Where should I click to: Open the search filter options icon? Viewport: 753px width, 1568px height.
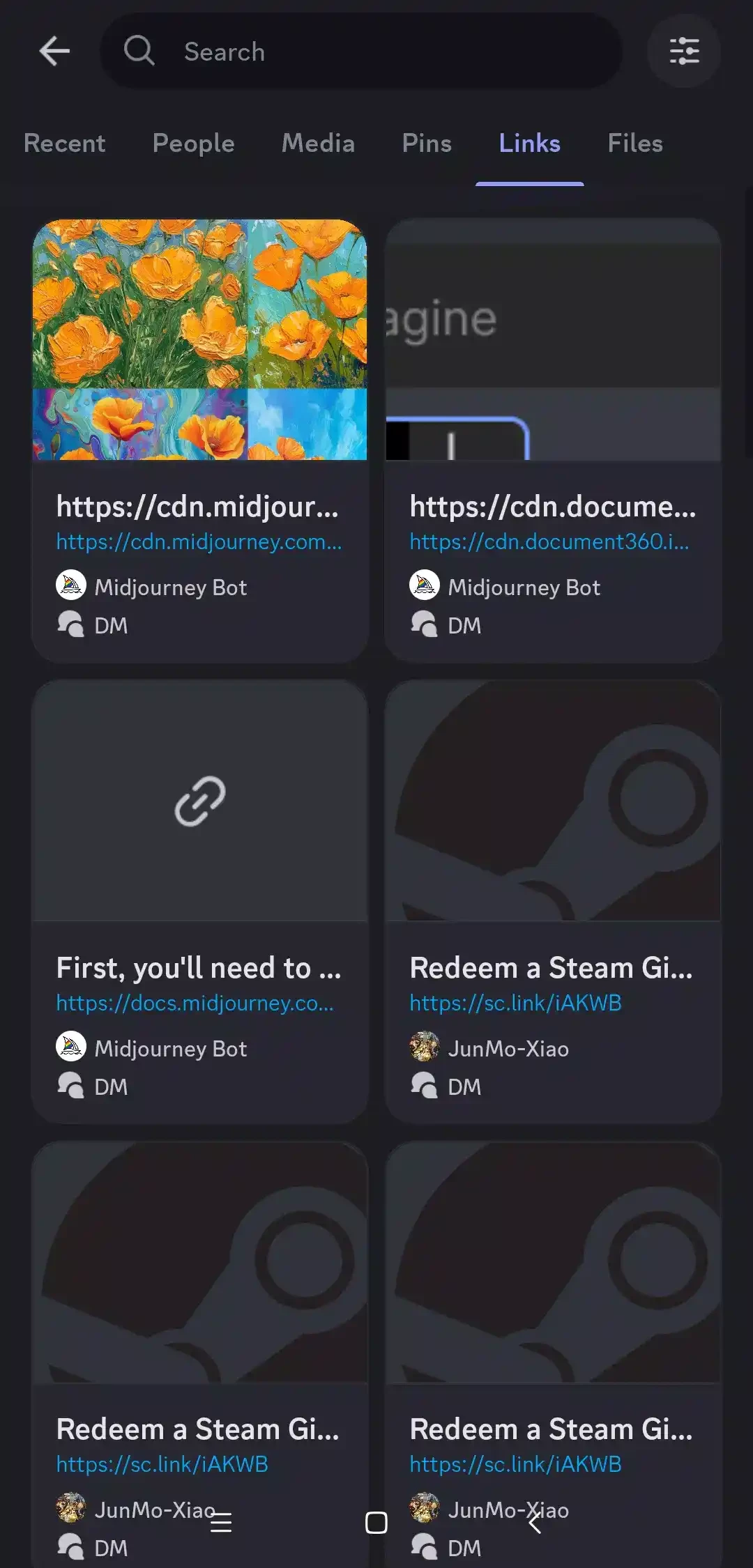pos(684,51)
